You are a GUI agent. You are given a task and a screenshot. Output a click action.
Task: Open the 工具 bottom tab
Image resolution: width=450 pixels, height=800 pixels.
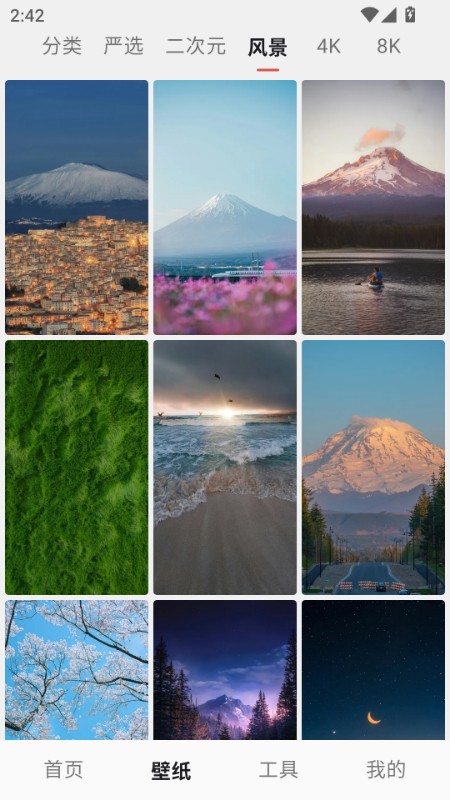(x=279, y=770)
